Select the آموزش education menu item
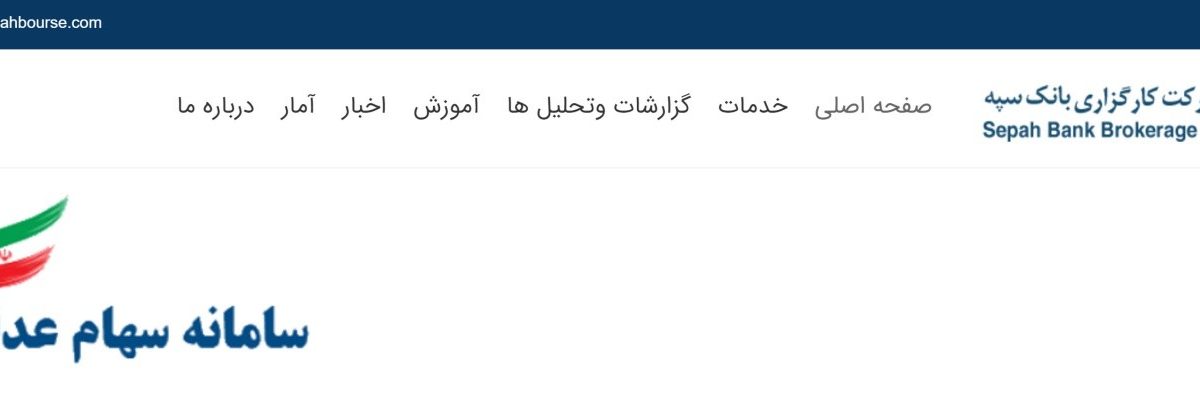Screen dimensions: 1200x416 coord(446,106)
